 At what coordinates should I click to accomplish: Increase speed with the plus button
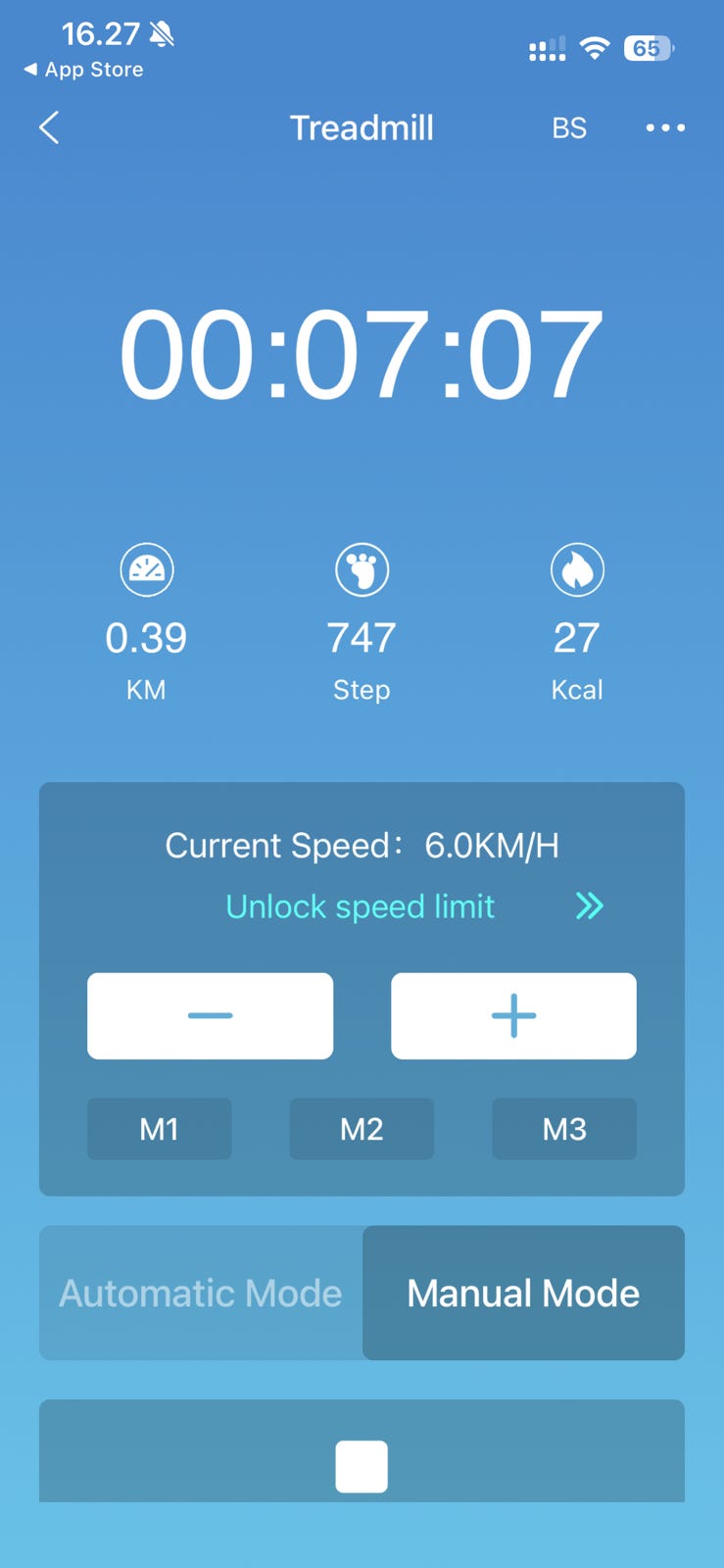tap(513, 1015)
